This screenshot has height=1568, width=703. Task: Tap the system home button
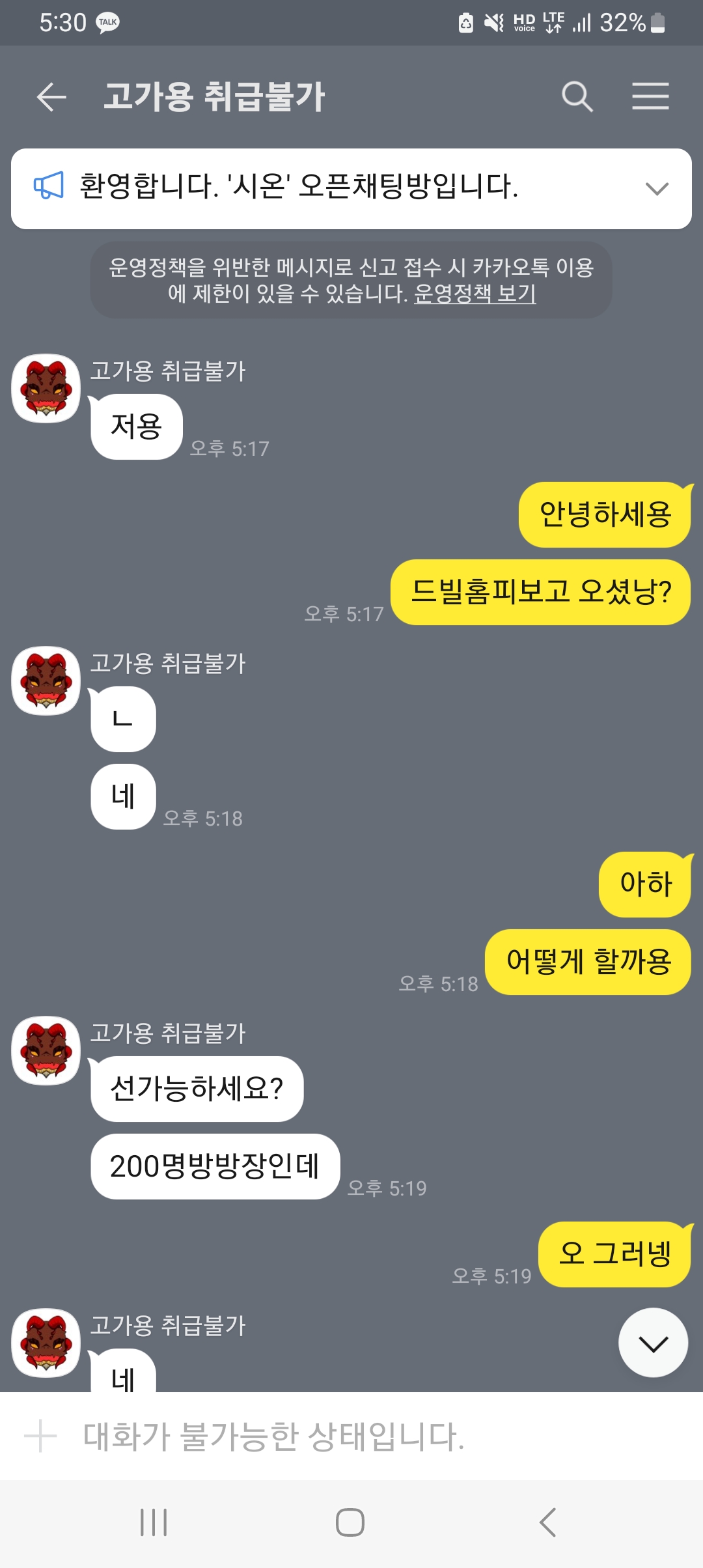350,1522
